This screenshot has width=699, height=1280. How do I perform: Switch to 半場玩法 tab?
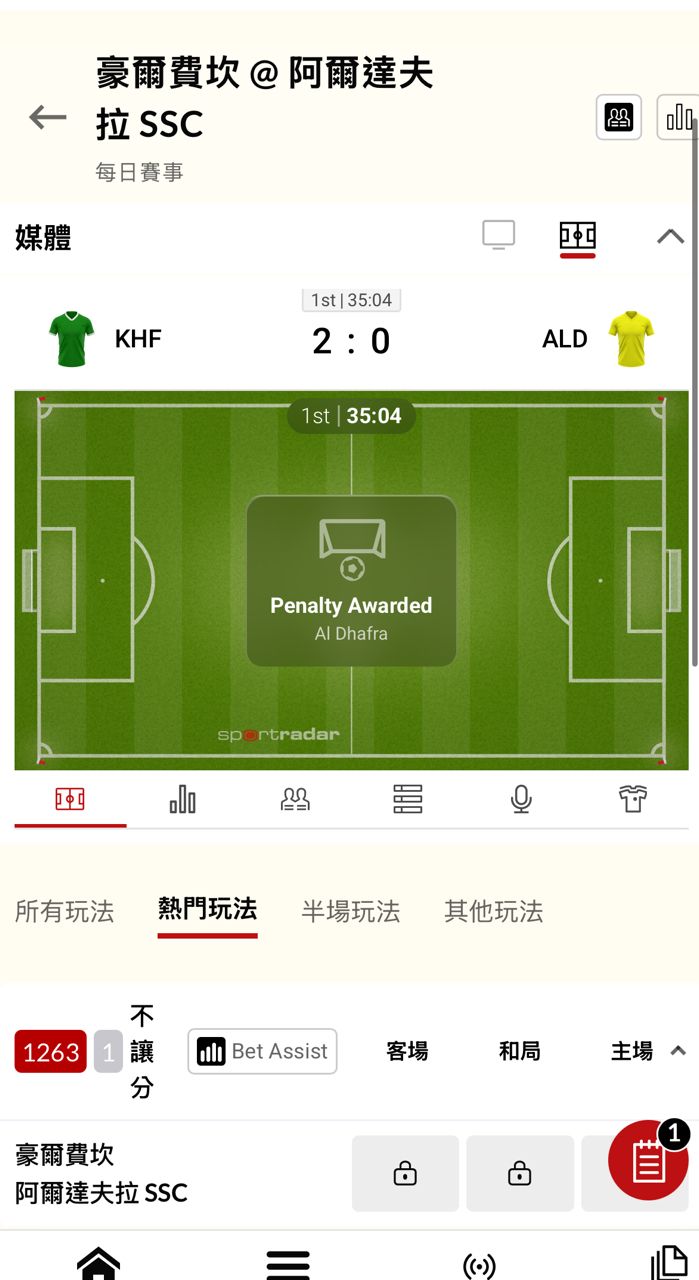click(351, 911)
